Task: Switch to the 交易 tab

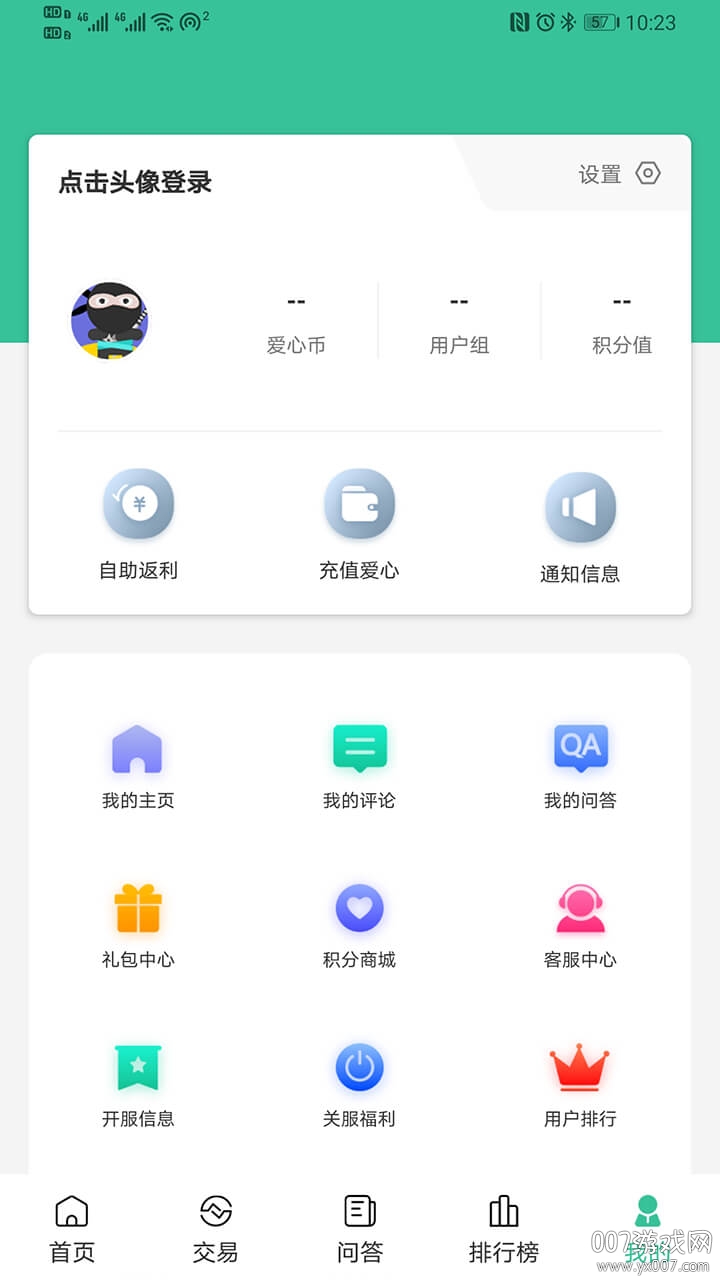Action: tap(216, 1228)
